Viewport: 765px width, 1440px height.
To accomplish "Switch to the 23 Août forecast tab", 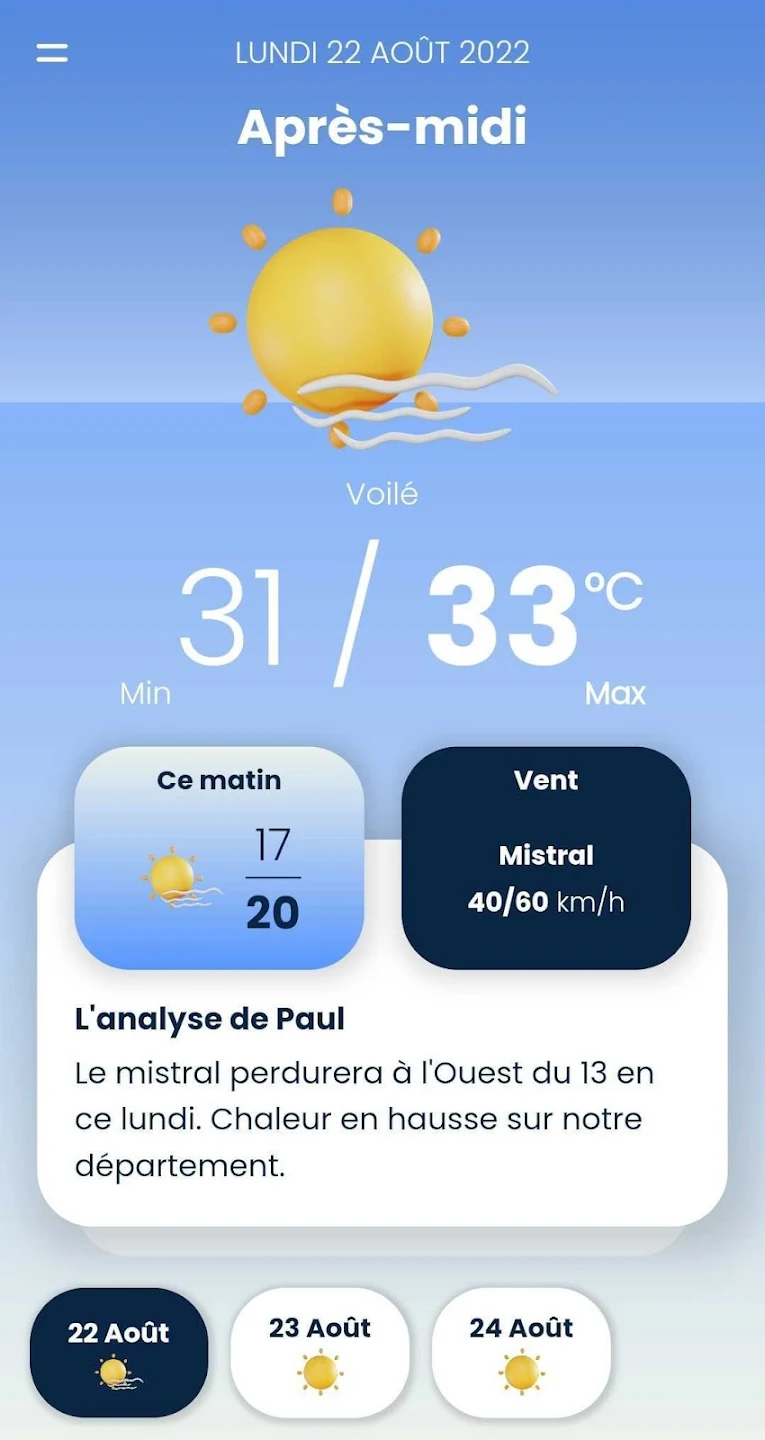I will coord(319,1352).
